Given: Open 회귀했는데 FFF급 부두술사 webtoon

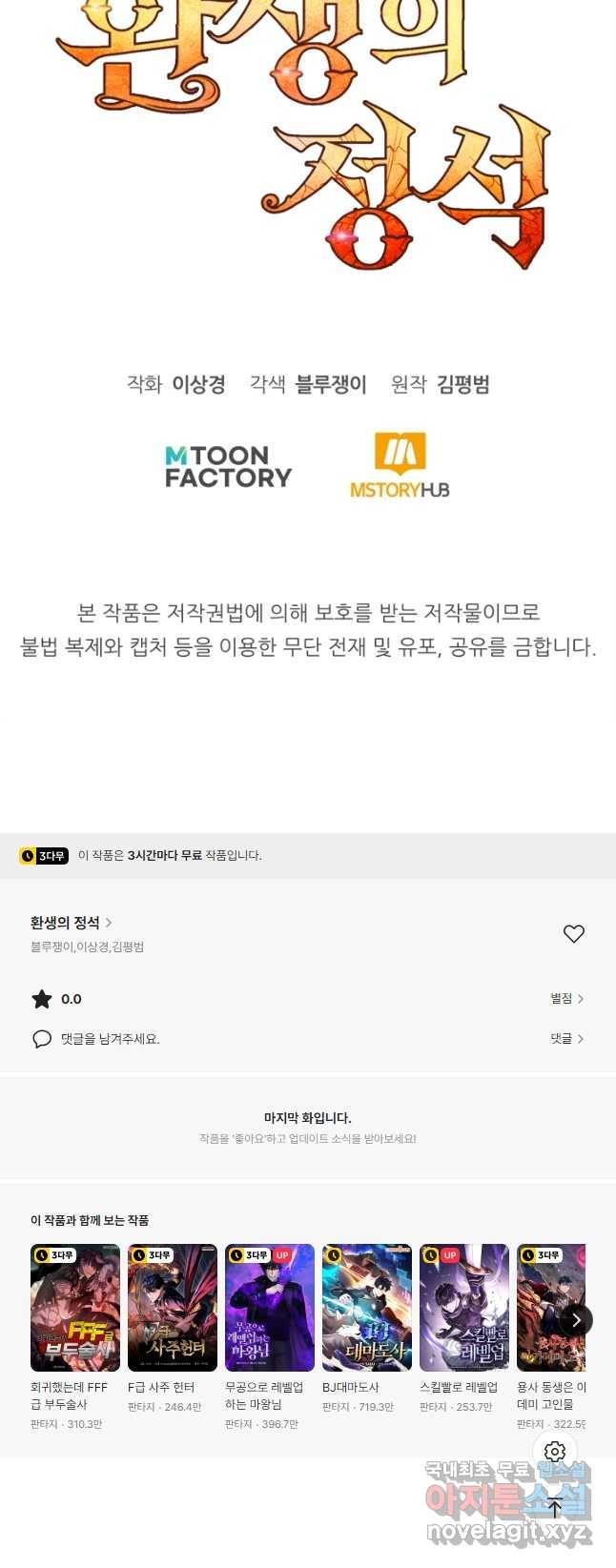Looking at the screenshot, I should 75,1308.
